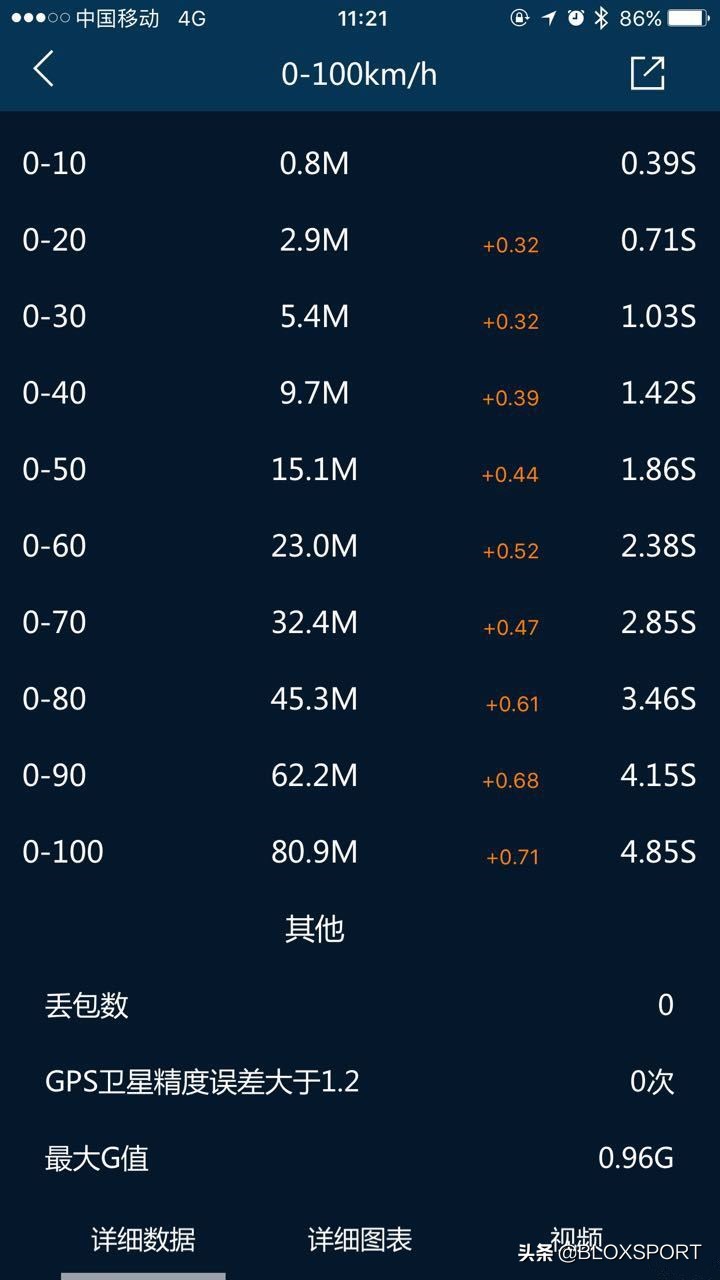Share the 0-100km/h result
Image resolution: width=720 pixels, height=1280 pixels.
[x=647, y=73]
